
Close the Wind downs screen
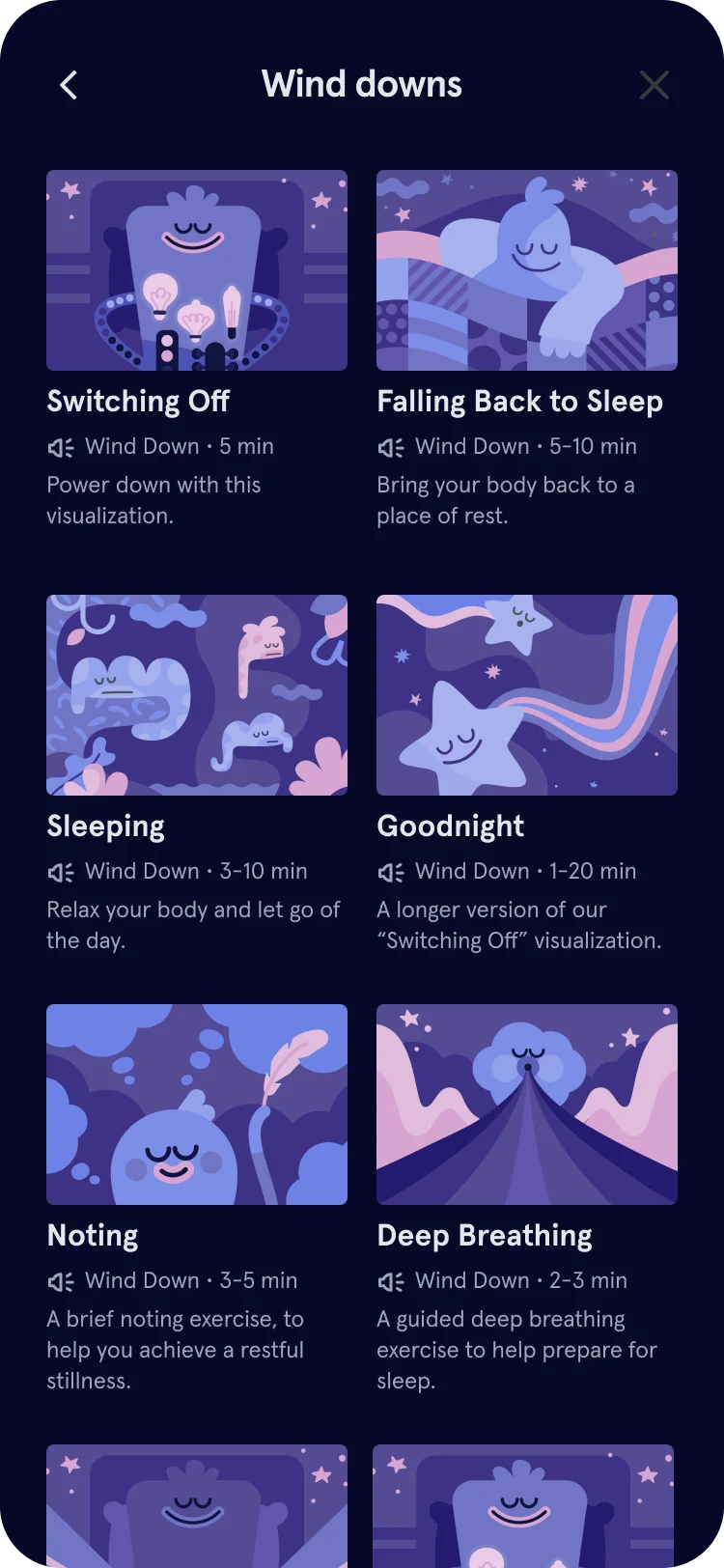(x=654, y=85)
